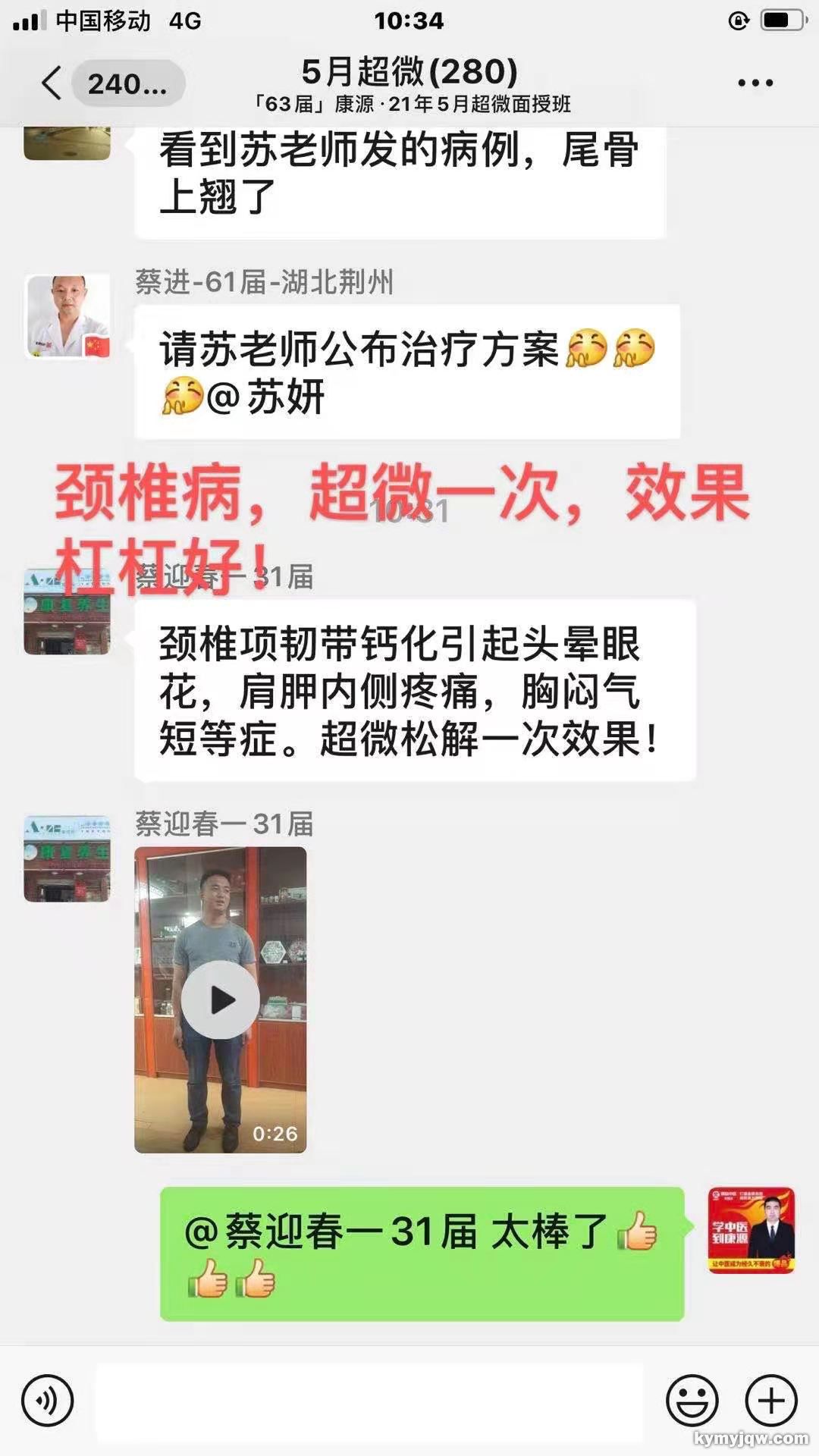Open the group chat overflow menu
Image resolution: width=819 pixels, height=1456 pixels.
point(755,83)
